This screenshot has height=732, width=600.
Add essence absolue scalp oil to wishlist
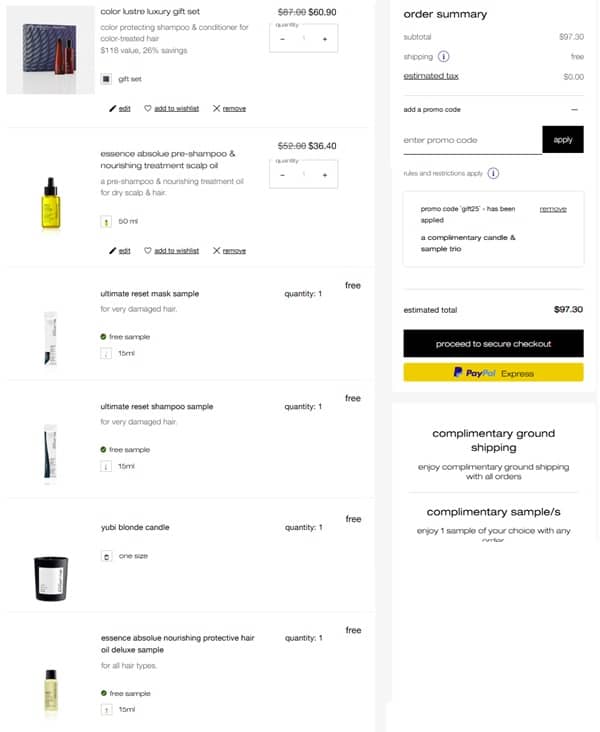pyautogui.click(x=172, y=250)
